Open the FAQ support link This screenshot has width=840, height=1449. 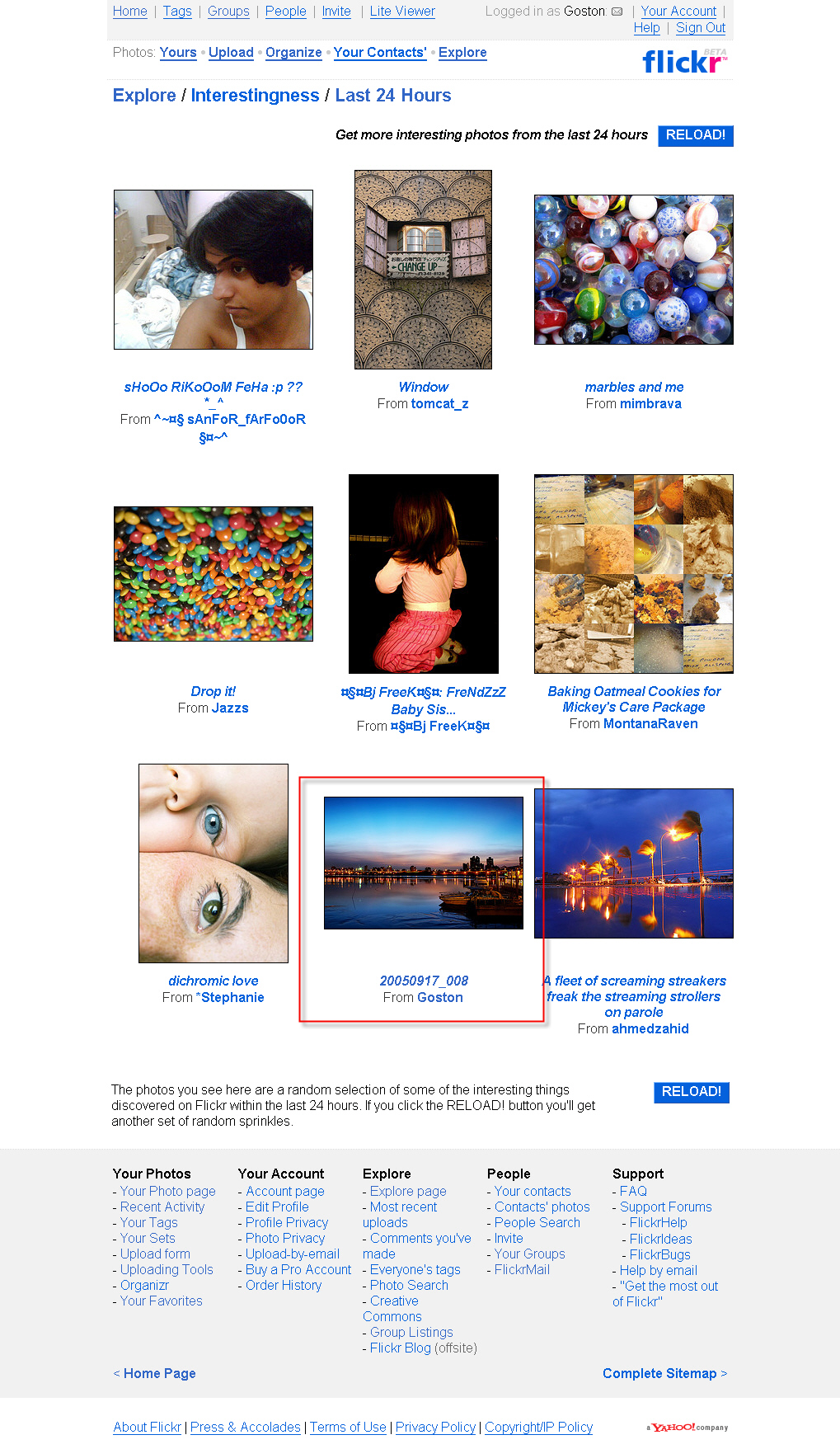coord(633,1191)
